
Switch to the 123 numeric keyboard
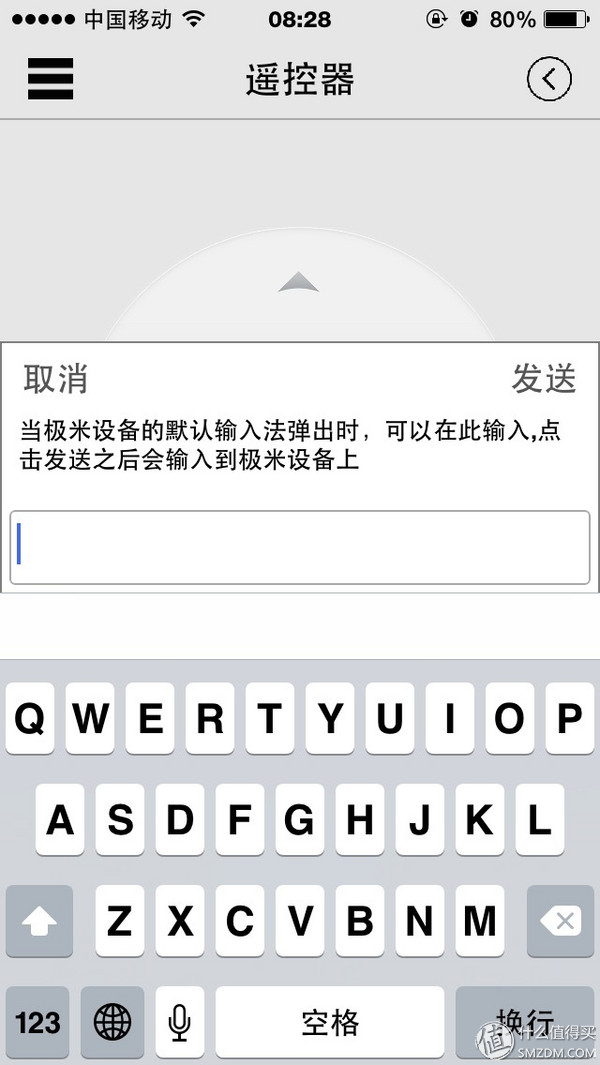pos(37,1022)
